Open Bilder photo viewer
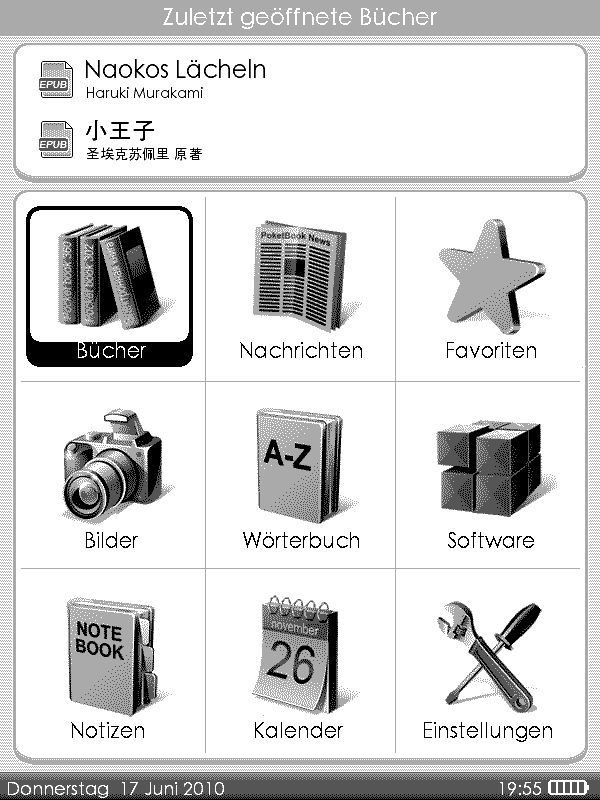This screenshot has width=600, height=800. click(110, 477)
